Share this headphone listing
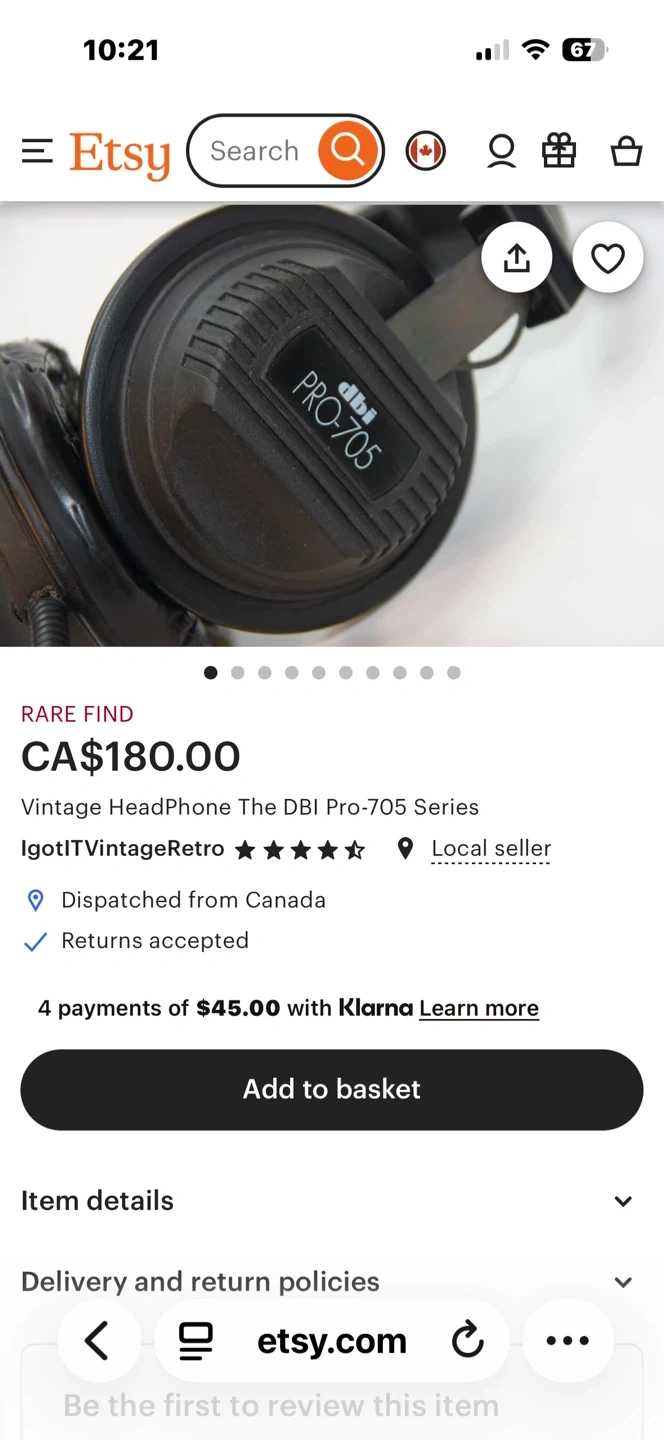 516,259
